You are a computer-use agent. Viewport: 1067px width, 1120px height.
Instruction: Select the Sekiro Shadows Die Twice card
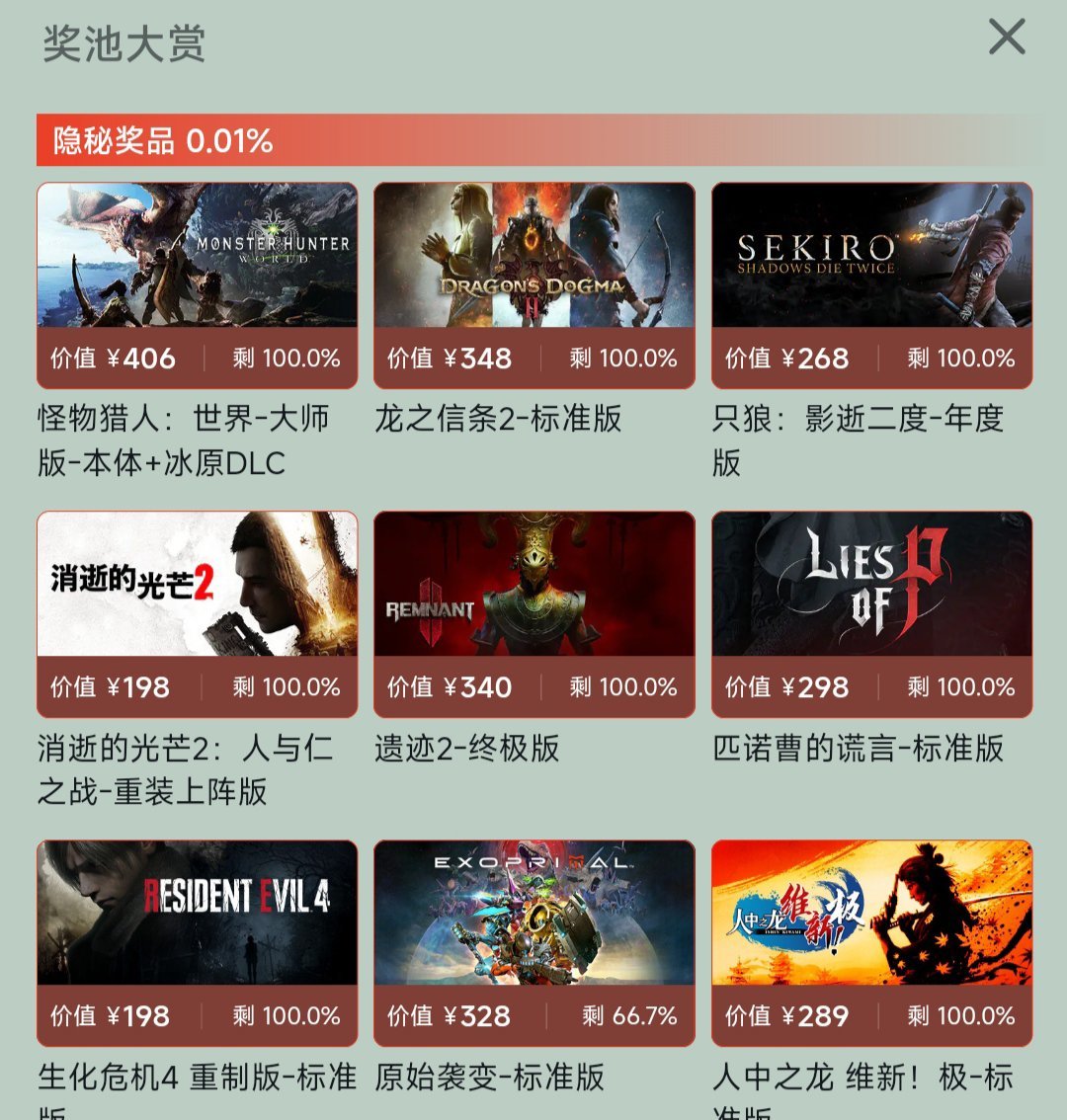[871, 256]
